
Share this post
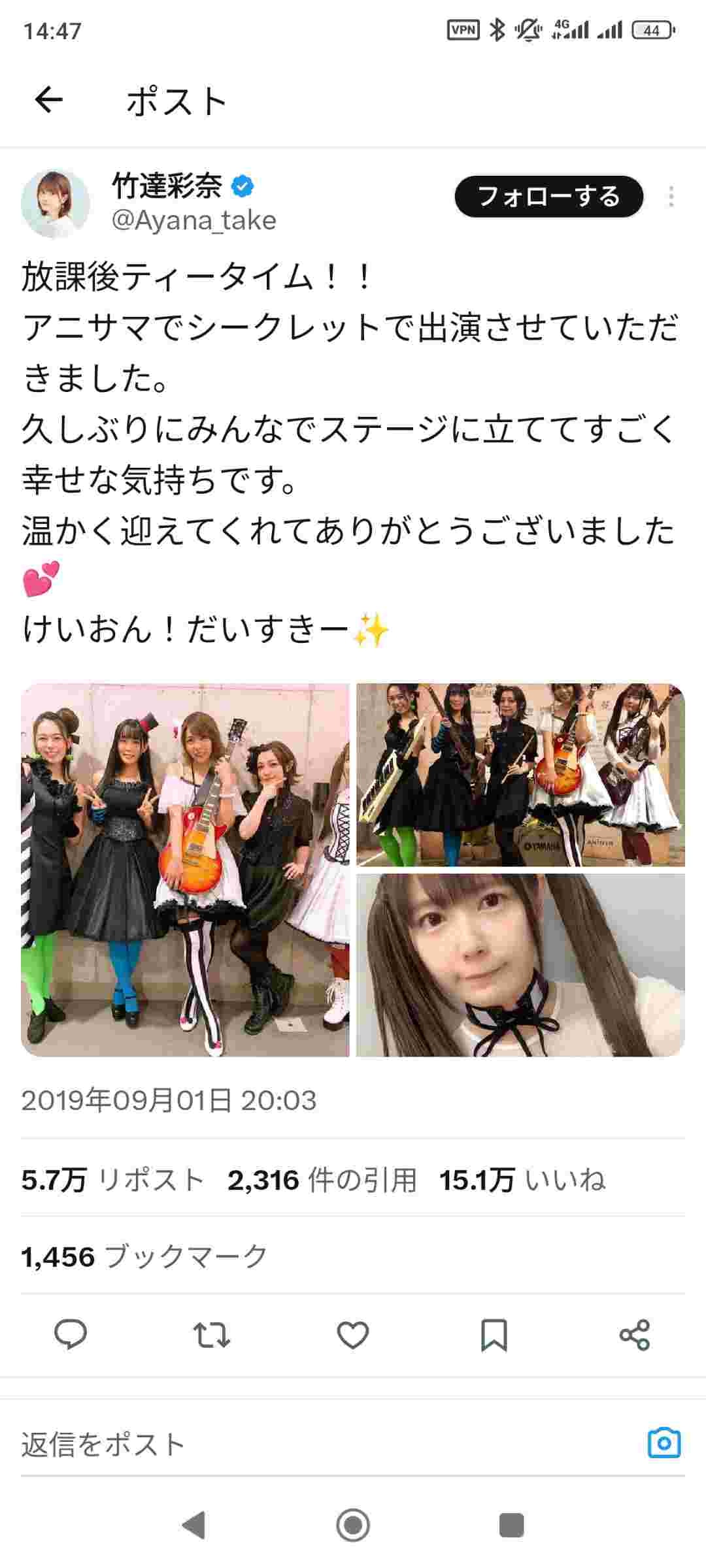(x=635, y=1335)
